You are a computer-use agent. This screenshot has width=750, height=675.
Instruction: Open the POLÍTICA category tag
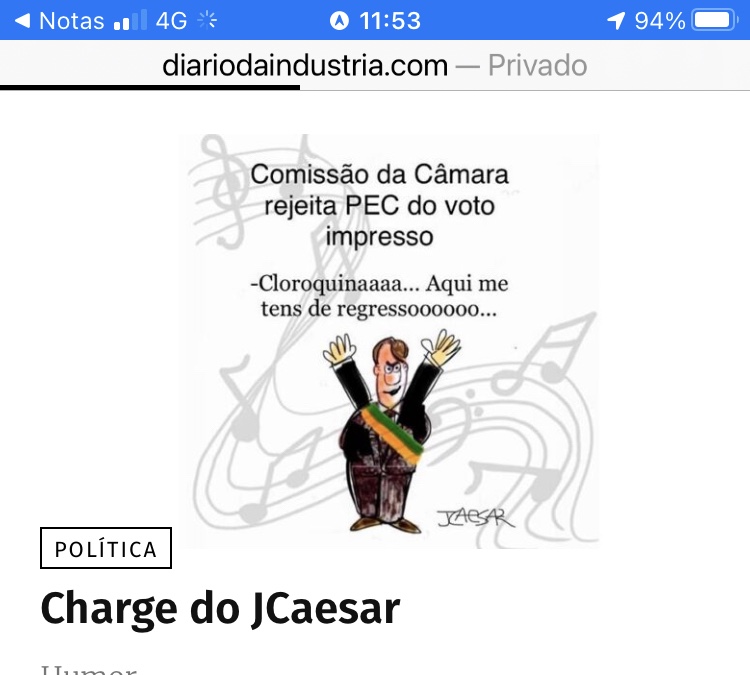tap(106, 548)
